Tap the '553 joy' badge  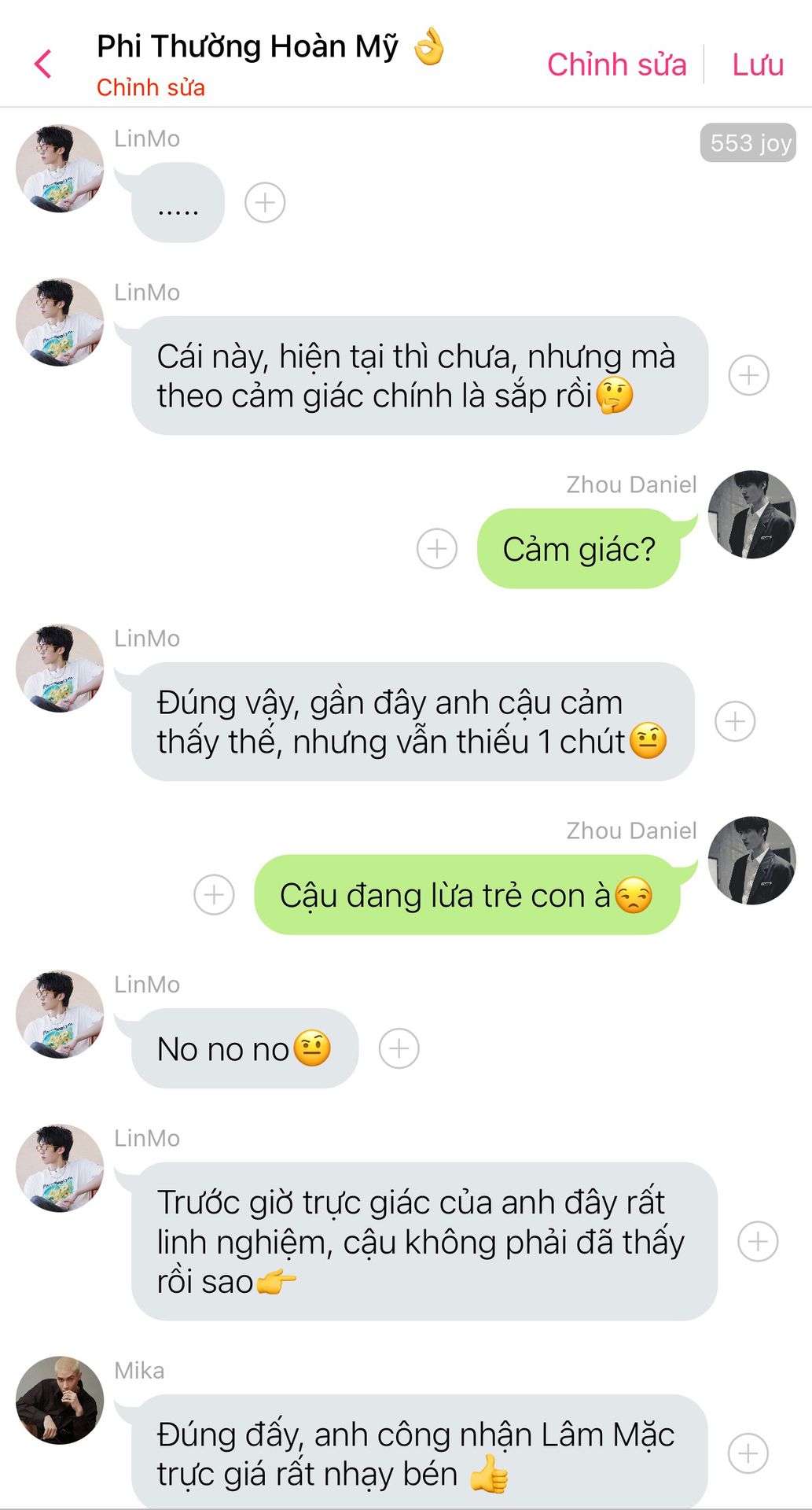748,143
